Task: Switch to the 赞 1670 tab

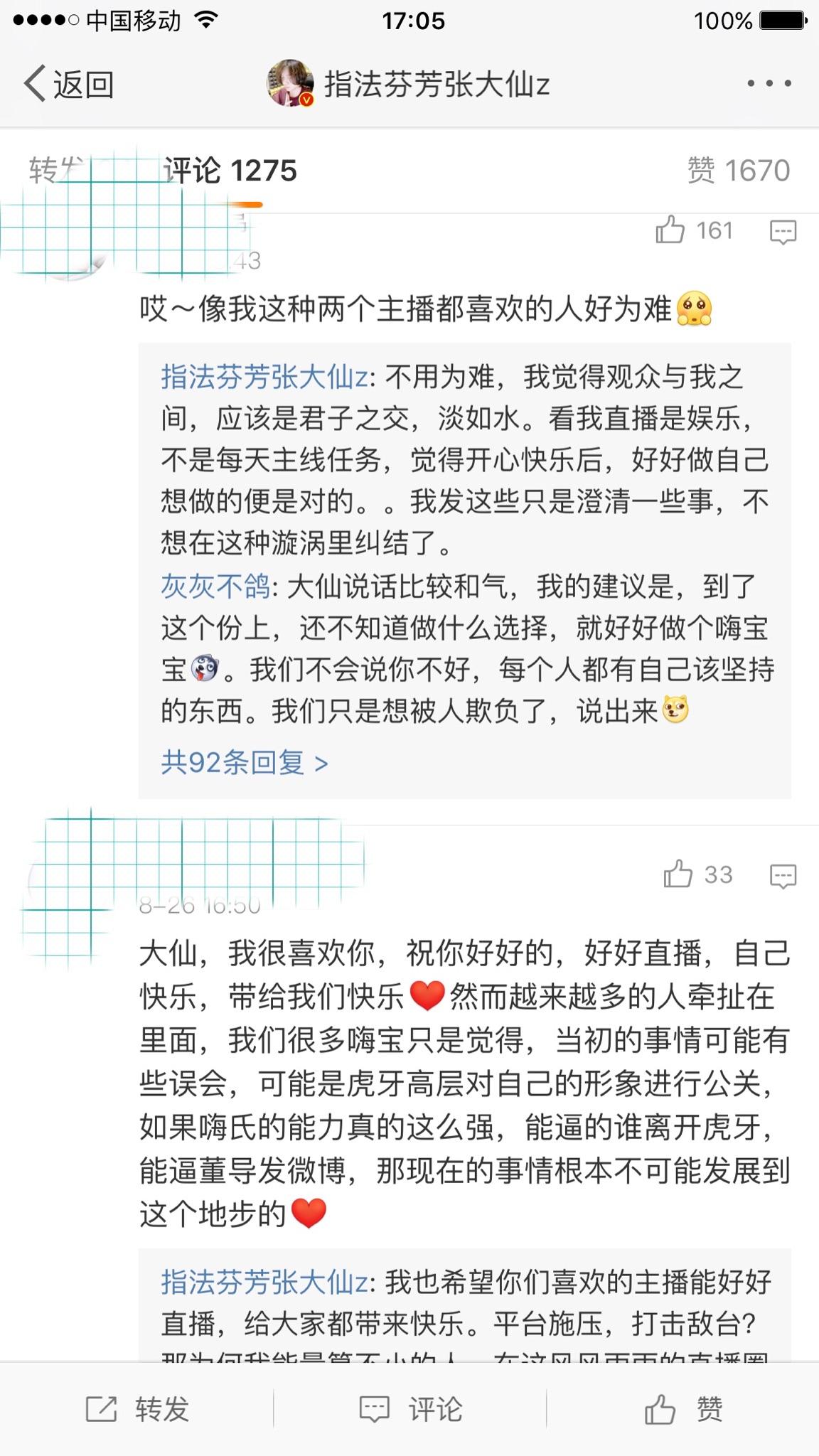Action: click(x=738, y=171)
